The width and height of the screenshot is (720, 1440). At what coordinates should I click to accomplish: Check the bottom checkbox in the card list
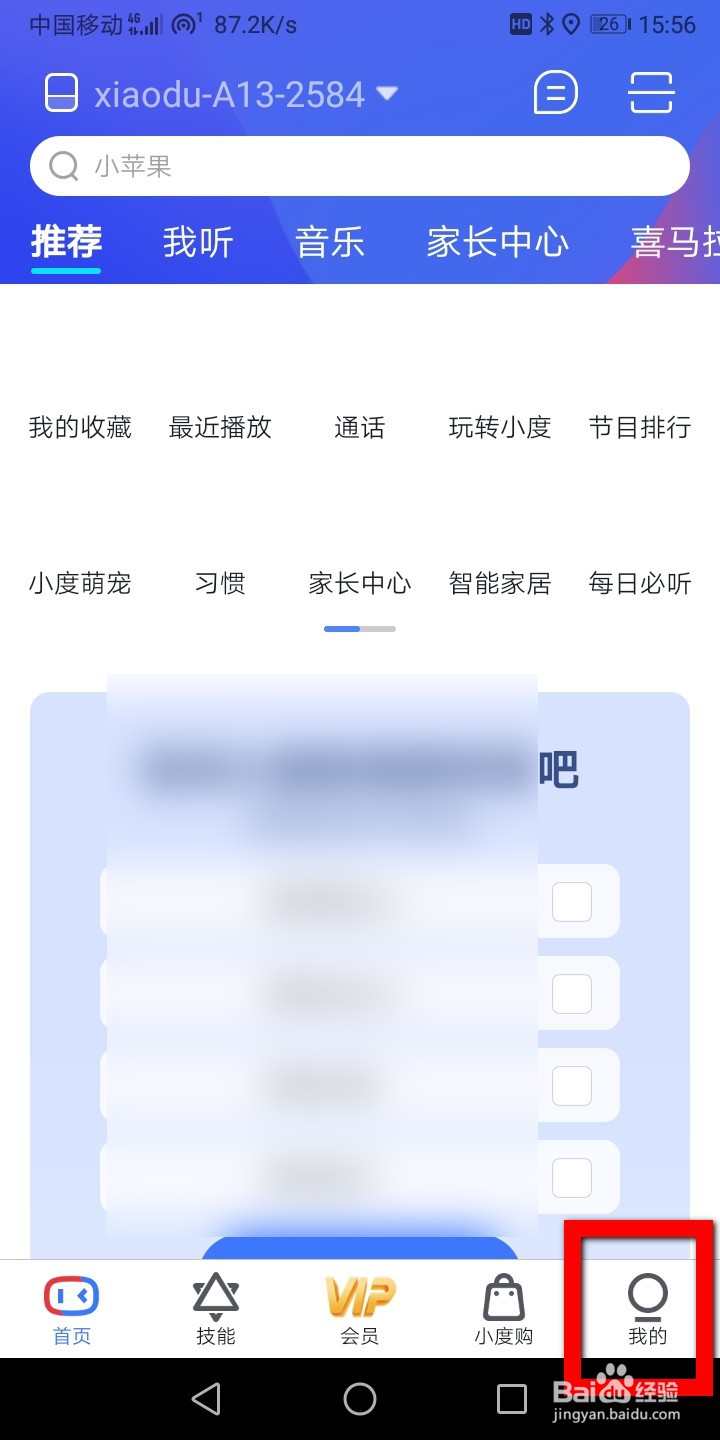(x=571, y=1177)
